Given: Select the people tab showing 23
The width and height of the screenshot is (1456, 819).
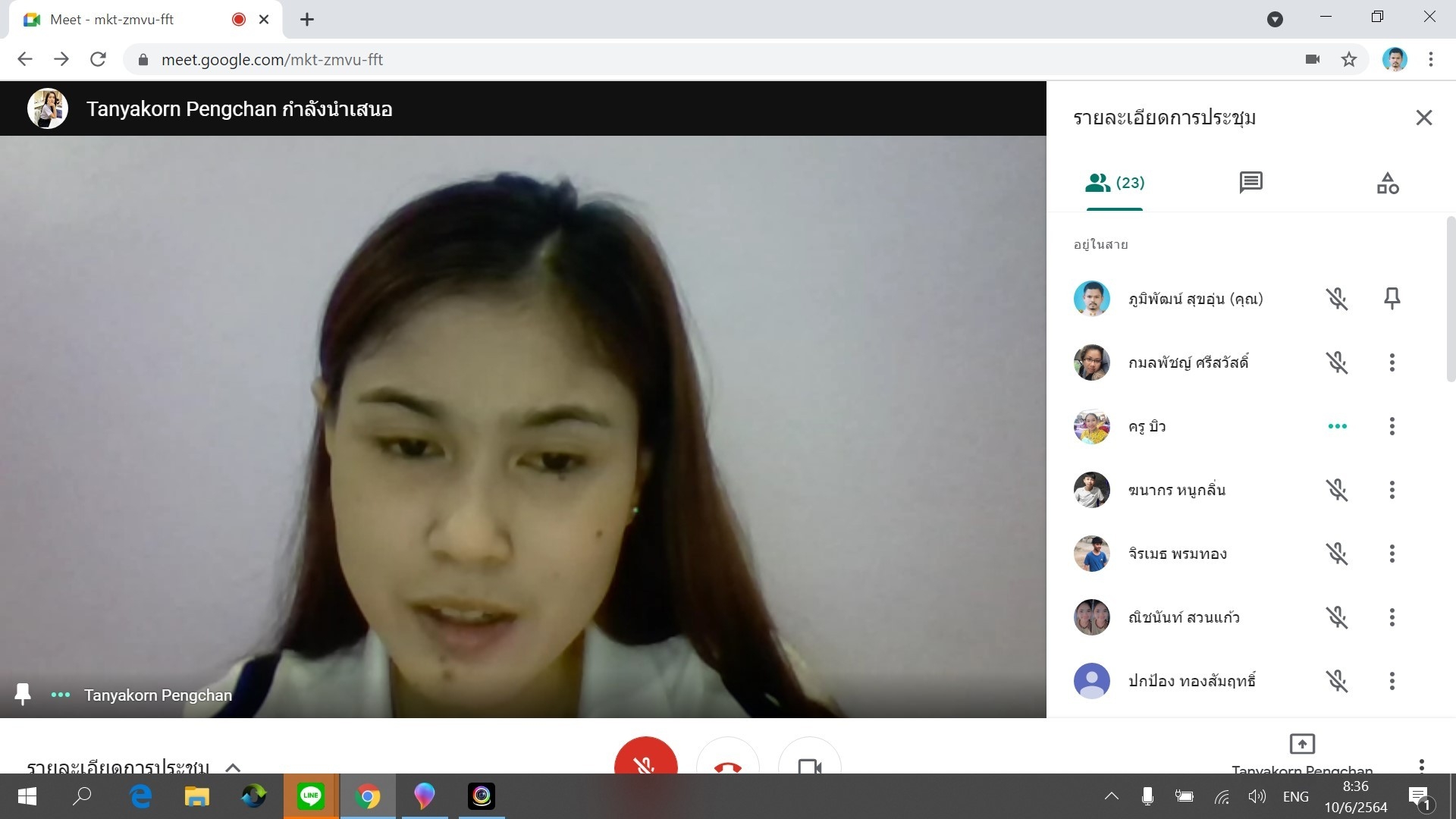Looking at the screenshot, I should click(1114, 183).
